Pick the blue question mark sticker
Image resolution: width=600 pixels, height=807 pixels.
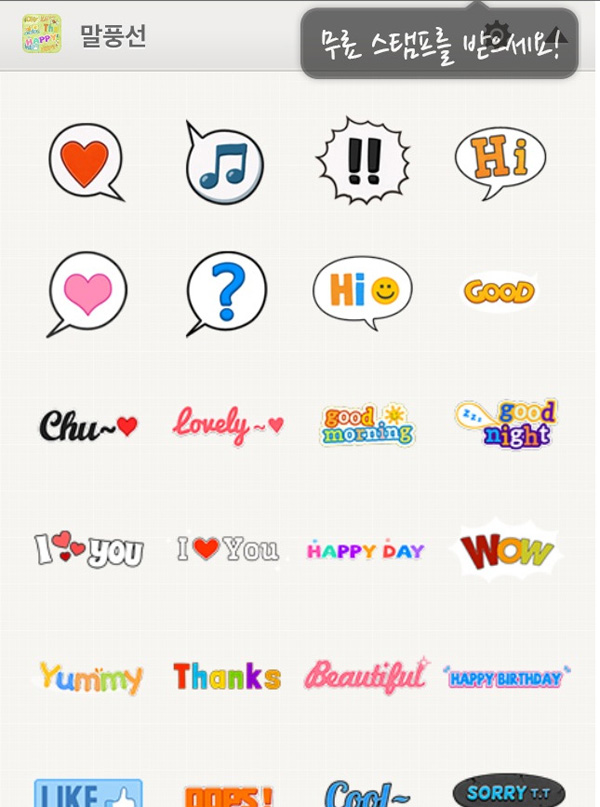pyautogui.click(x=227, y=291)
